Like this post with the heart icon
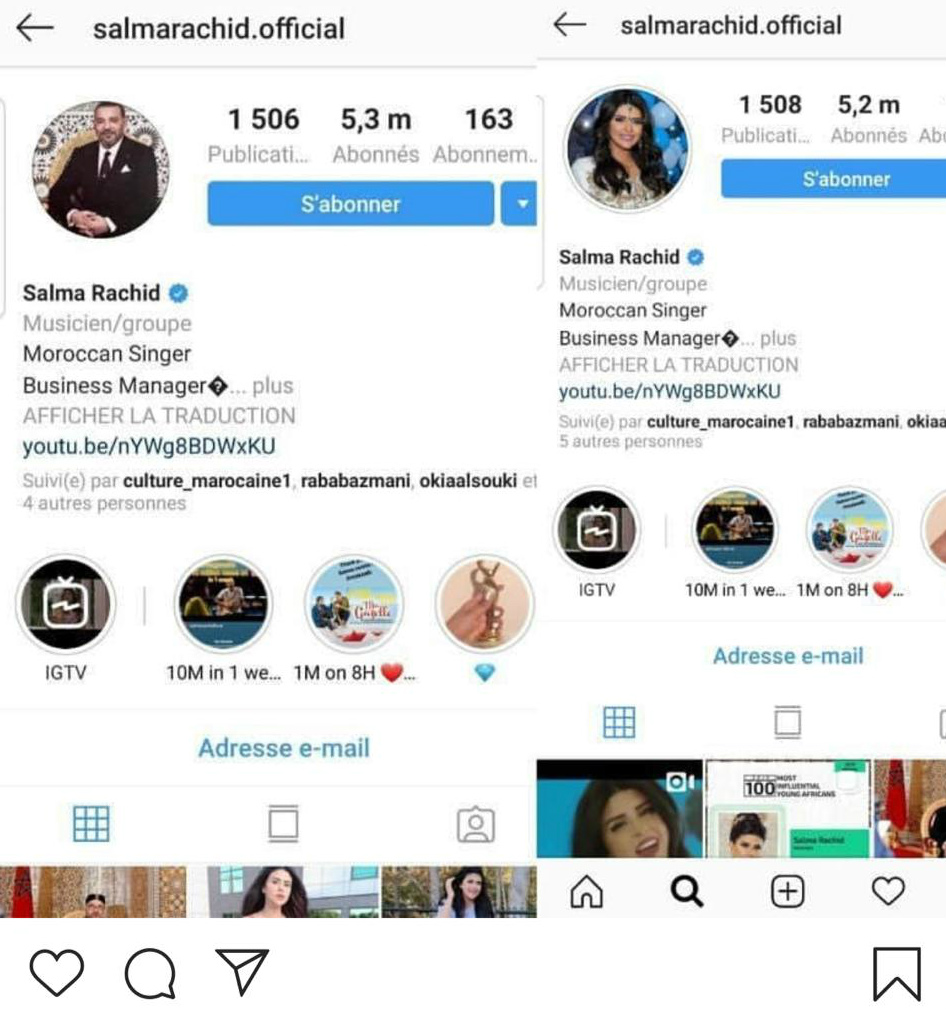Viewport: 946px width, 1009px height. point(56,972)
